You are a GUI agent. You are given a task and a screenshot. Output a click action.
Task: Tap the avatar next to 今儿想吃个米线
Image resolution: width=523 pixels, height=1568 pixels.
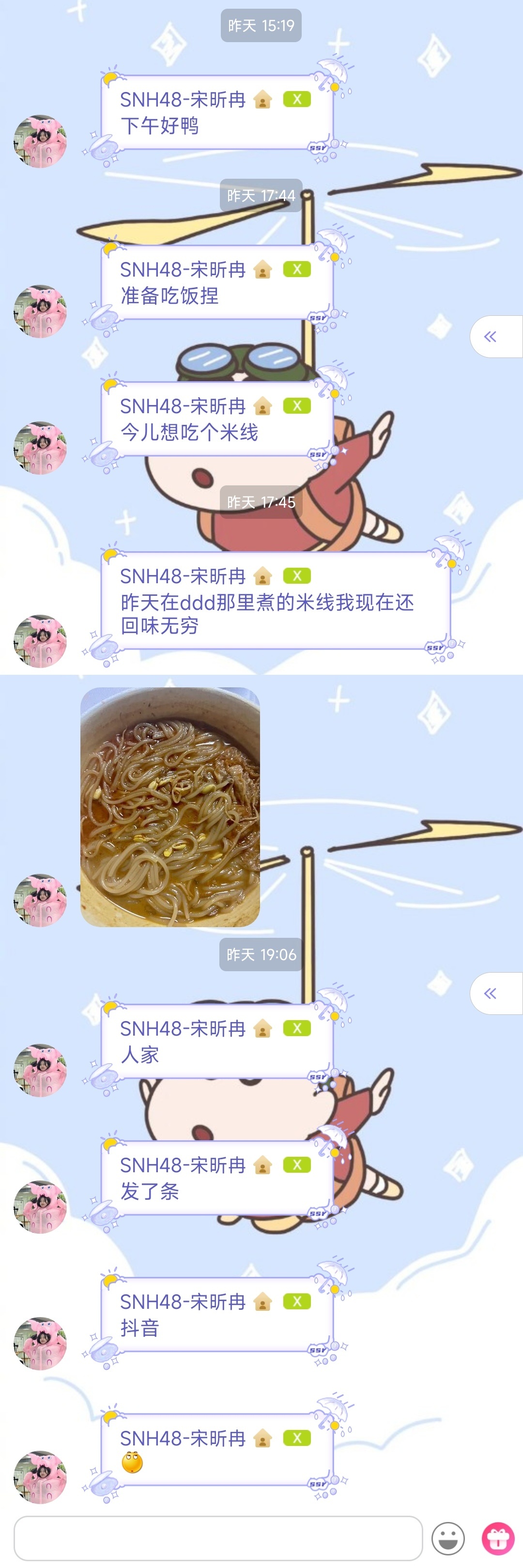(x=40, y=448)
